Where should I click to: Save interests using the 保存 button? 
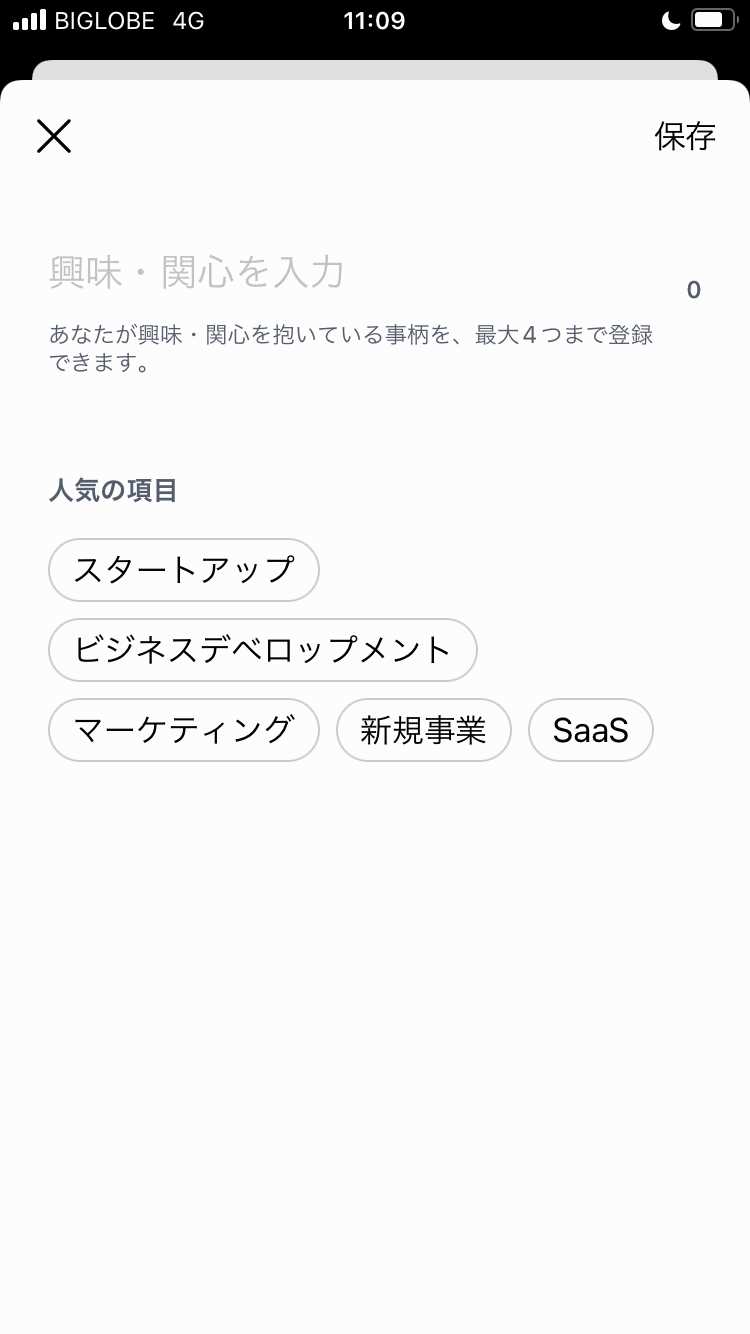pos(685,136)
